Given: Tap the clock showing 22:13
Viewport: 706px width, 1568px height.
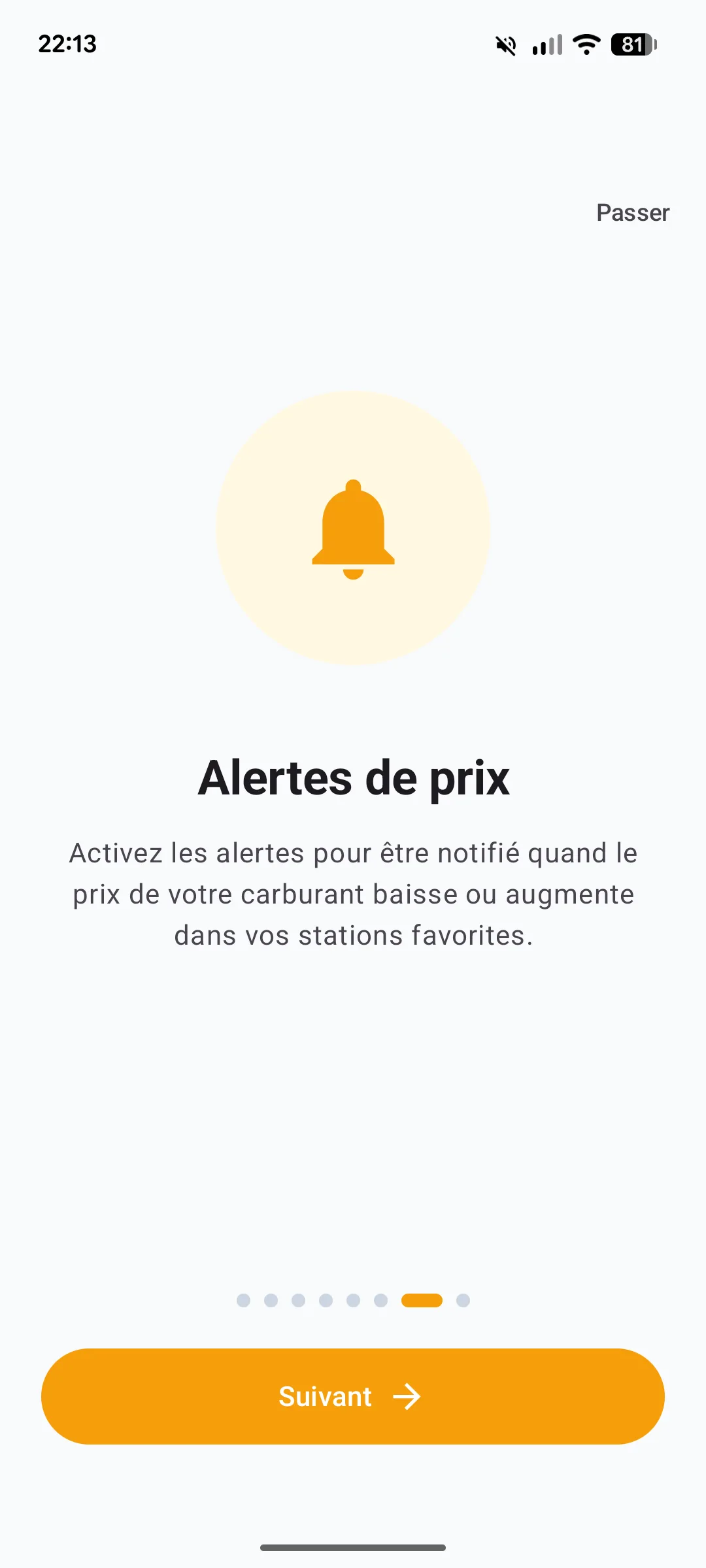Looking at the screenshot, I should pos(67,44).
